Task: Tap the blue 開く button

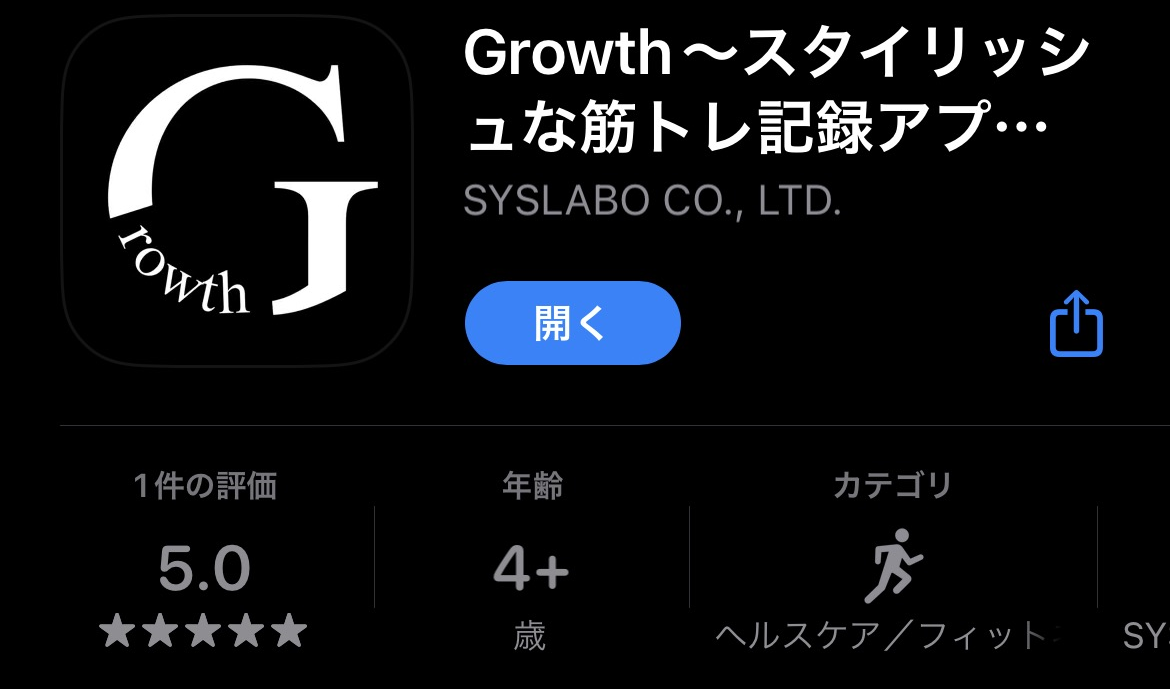Action: coord(572,323)
